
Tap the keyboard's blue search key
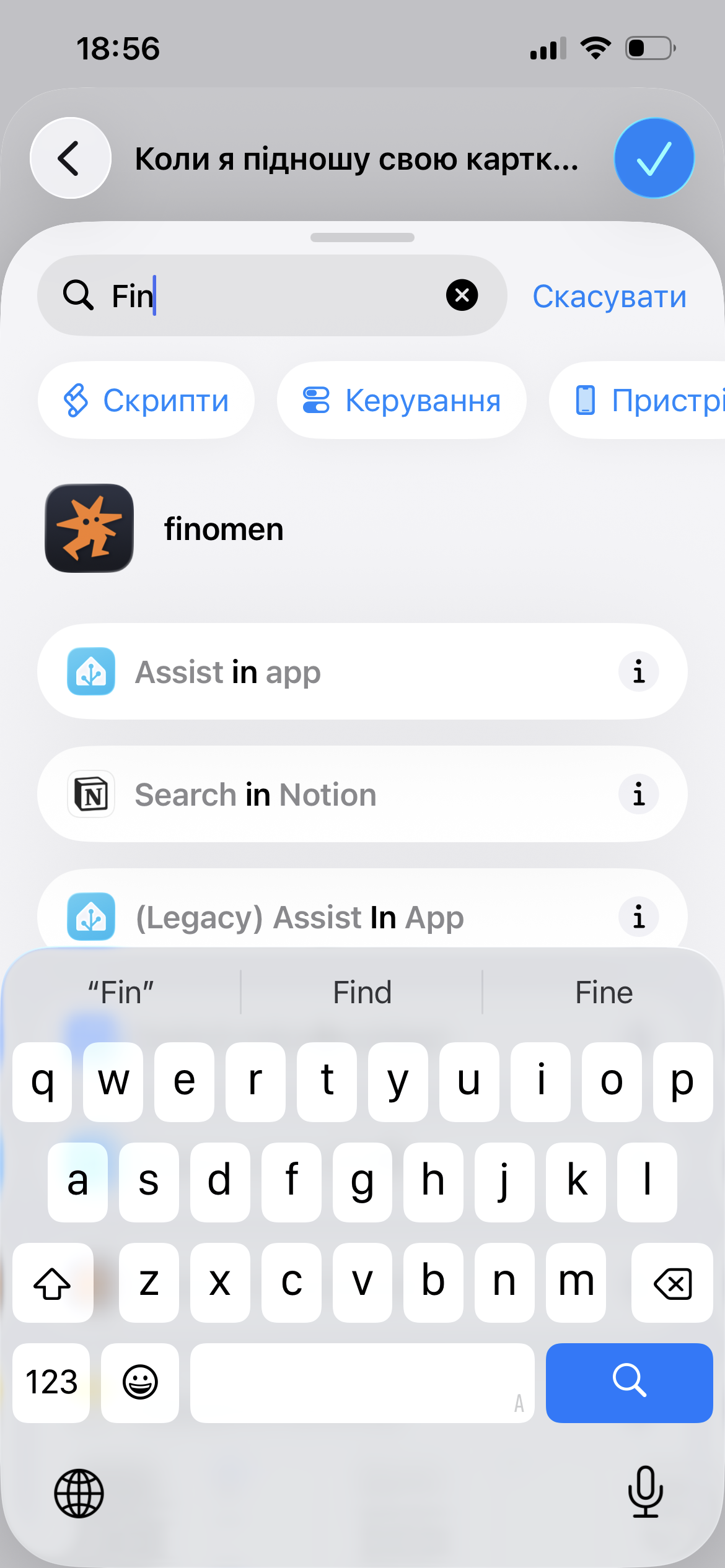tap(629, 1383)
